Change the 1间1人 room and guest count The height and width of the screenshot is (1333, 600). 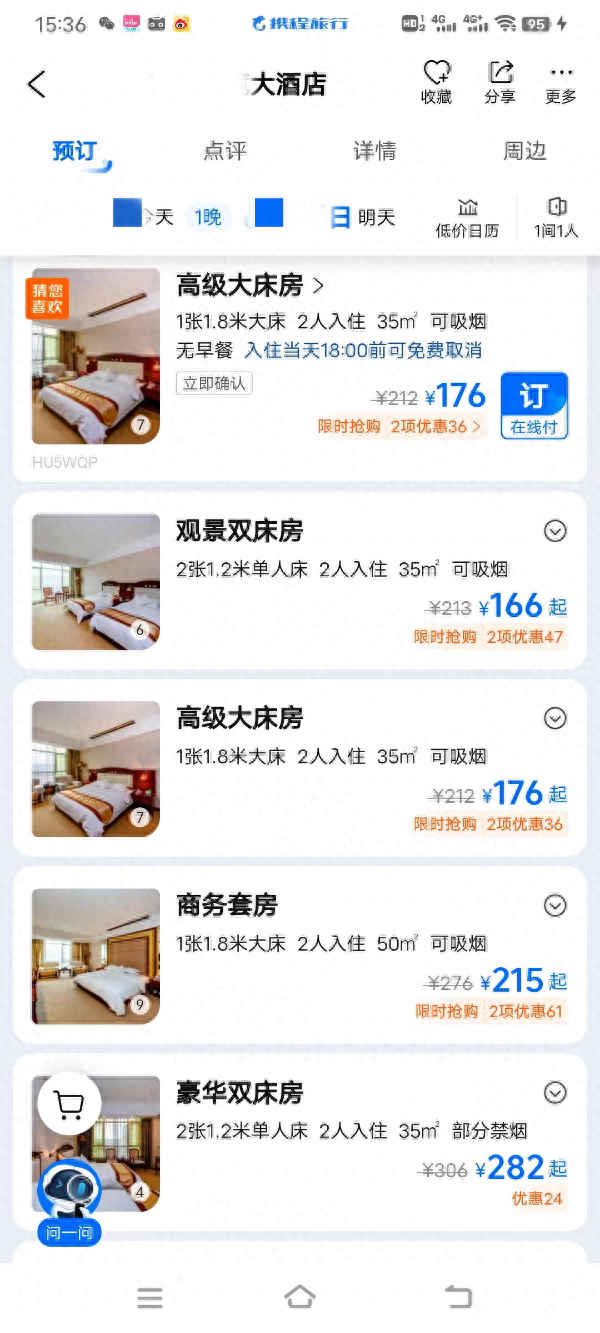click(556, 217)
